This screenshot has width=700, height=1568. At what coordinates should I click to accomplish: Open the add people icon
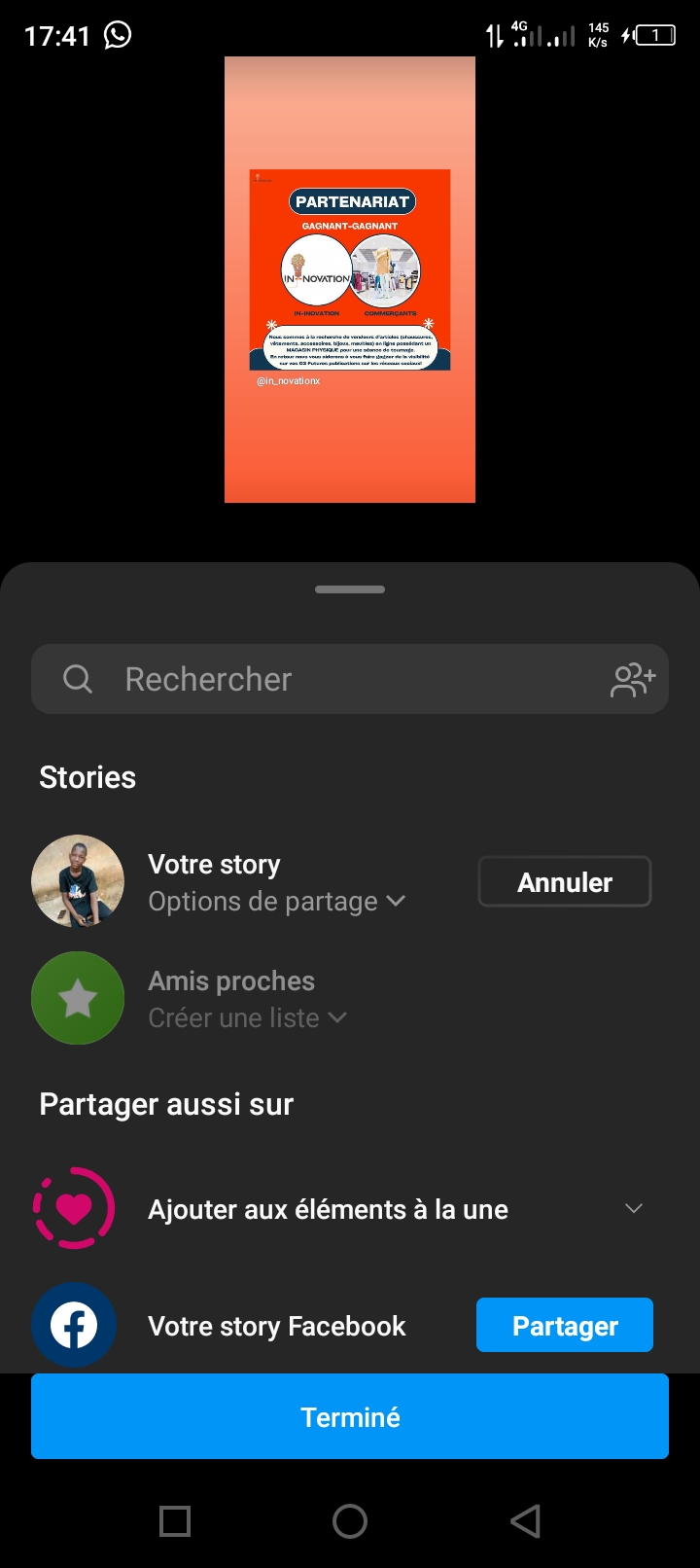point(633,679)
